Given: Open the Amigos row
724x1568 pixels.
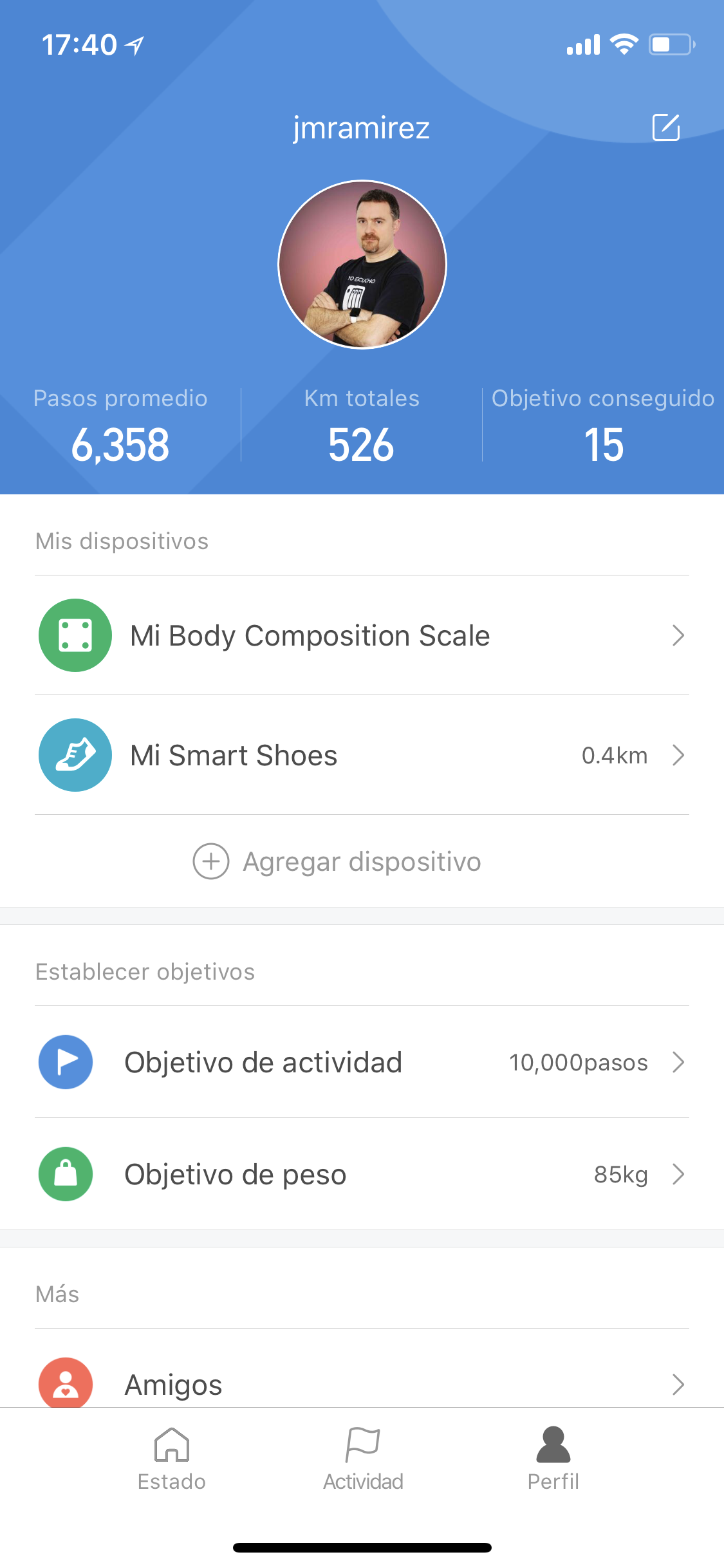Looking at the screenshot, I should click(362, 1383).
